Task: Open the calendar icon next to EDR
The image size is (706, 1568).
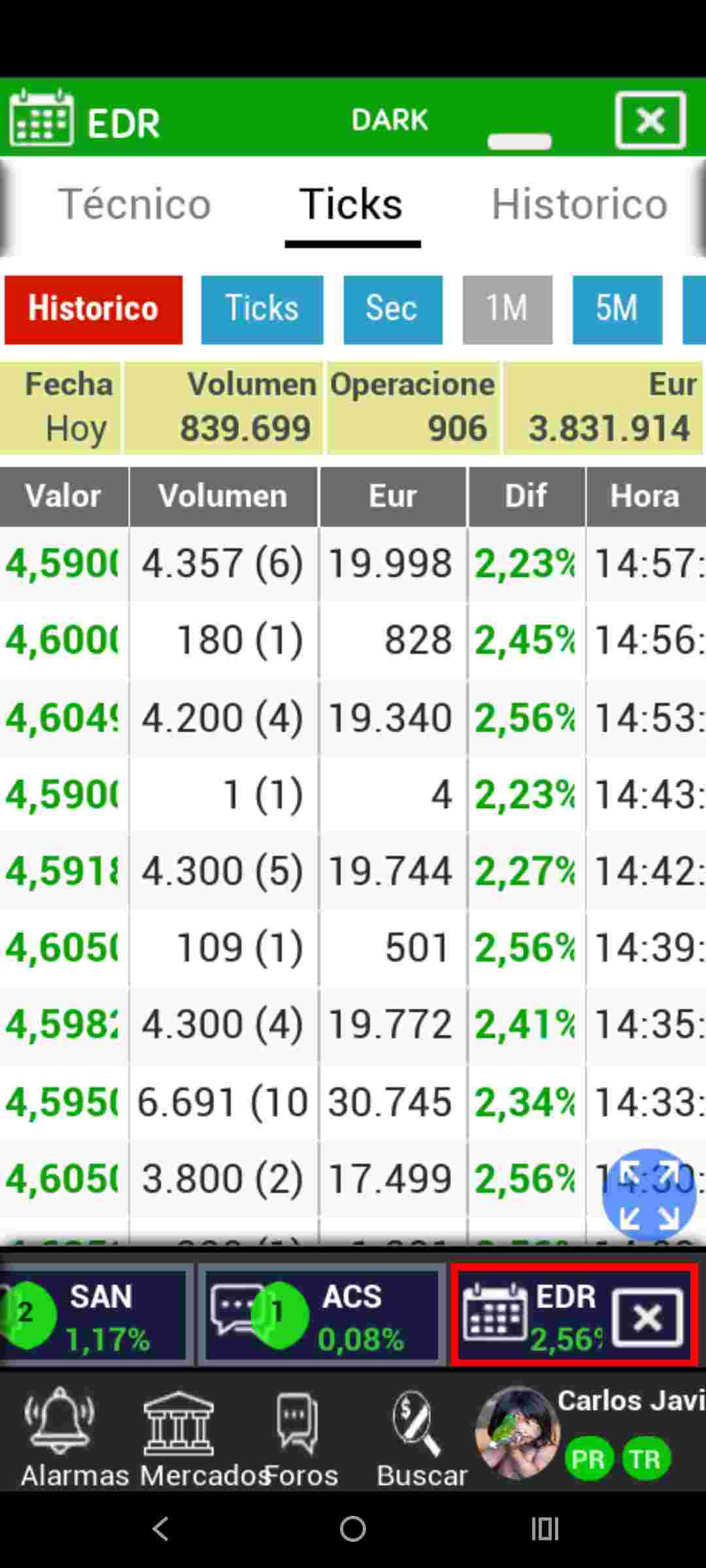Action: (41, 118)
